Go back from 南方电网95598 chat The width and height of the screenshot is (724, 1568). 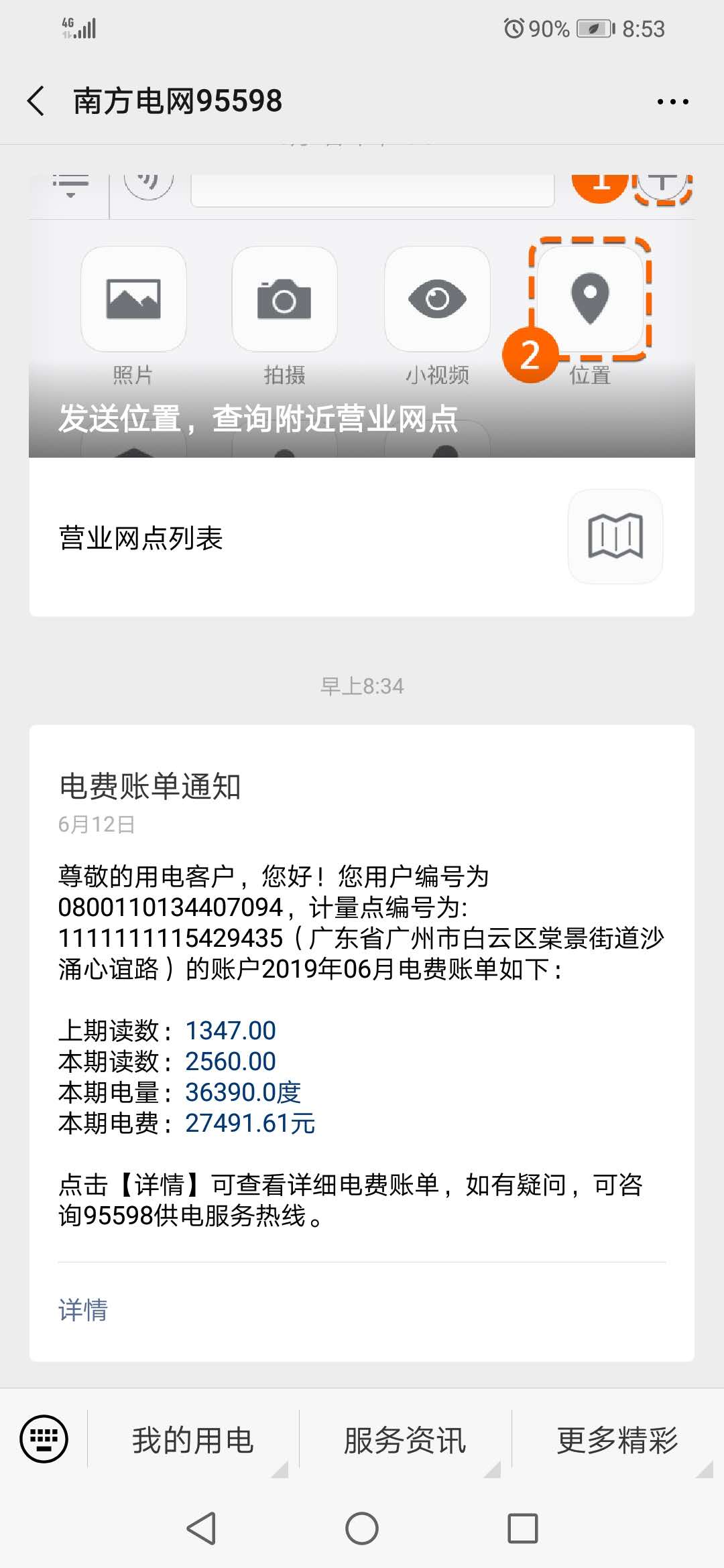pos(37,101)
